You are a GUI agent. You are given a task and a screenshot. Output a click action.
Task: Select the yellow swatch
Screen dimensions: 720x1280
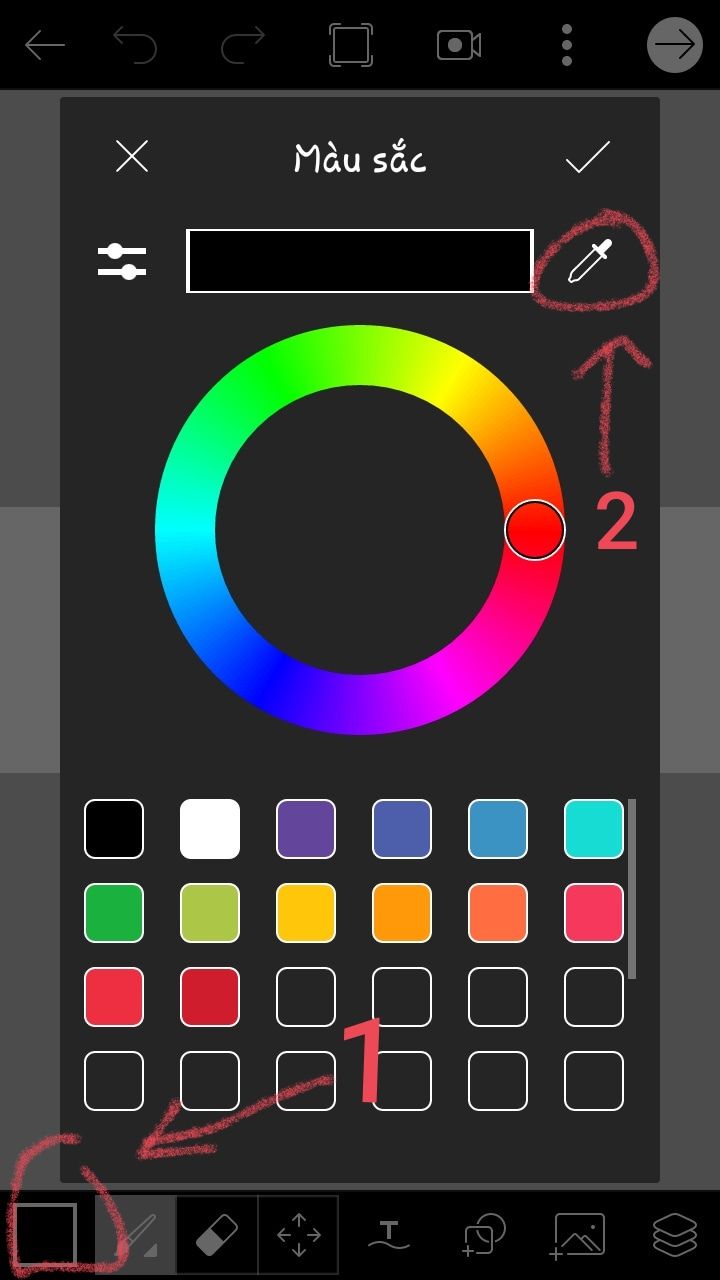[x=306, y=913]
